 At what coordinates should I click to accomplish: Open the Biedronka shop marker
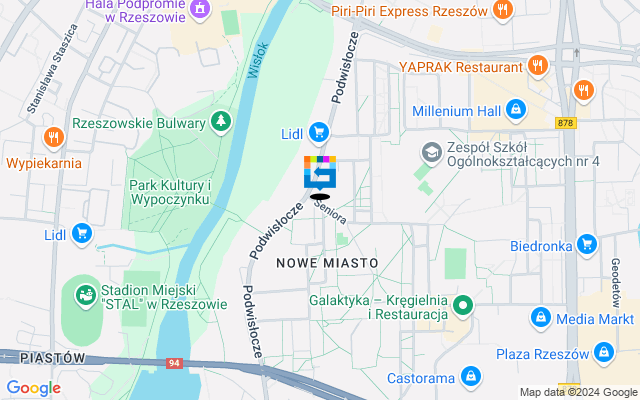click(587, 244)
